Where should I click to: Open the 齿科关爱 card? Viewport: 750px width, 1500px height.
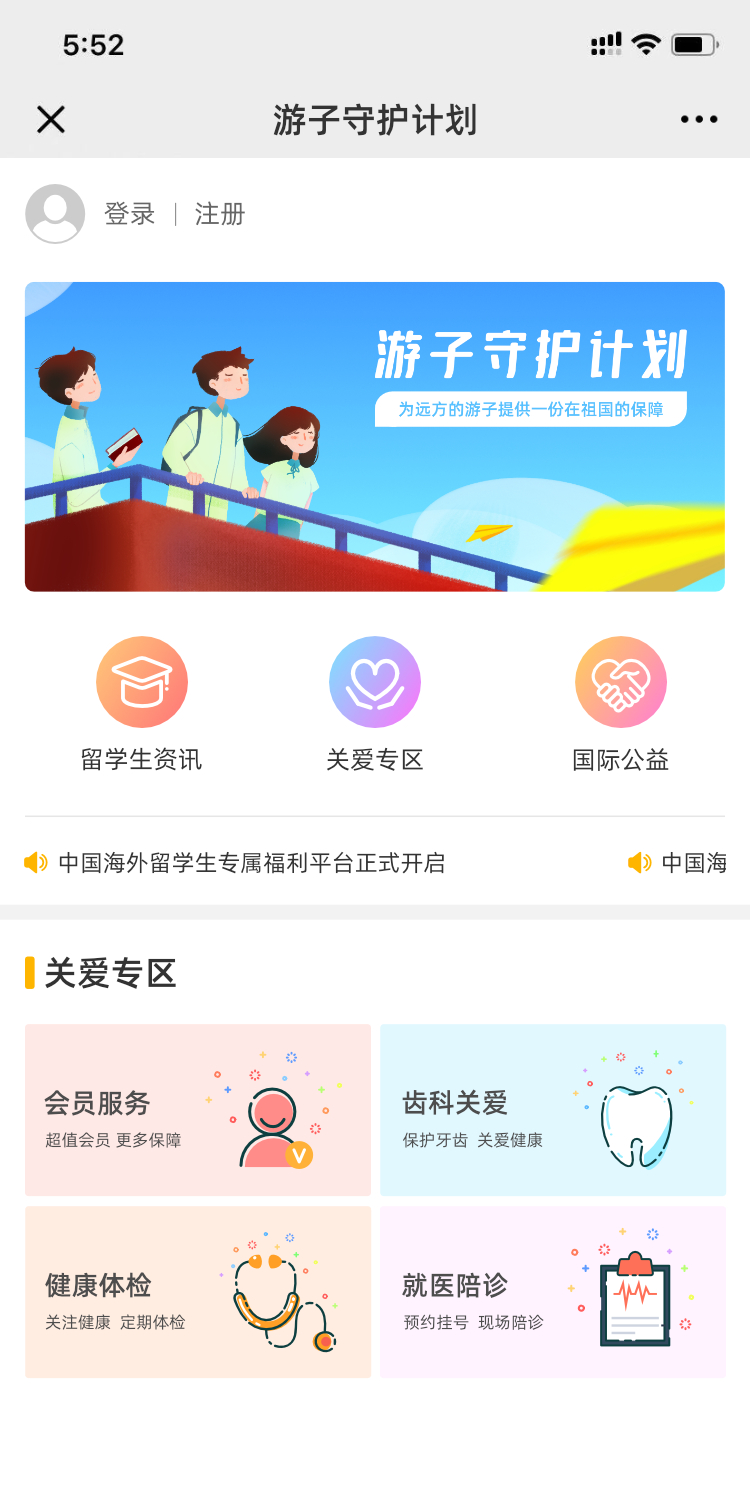pyautogui.click(x=553, y=1110)
